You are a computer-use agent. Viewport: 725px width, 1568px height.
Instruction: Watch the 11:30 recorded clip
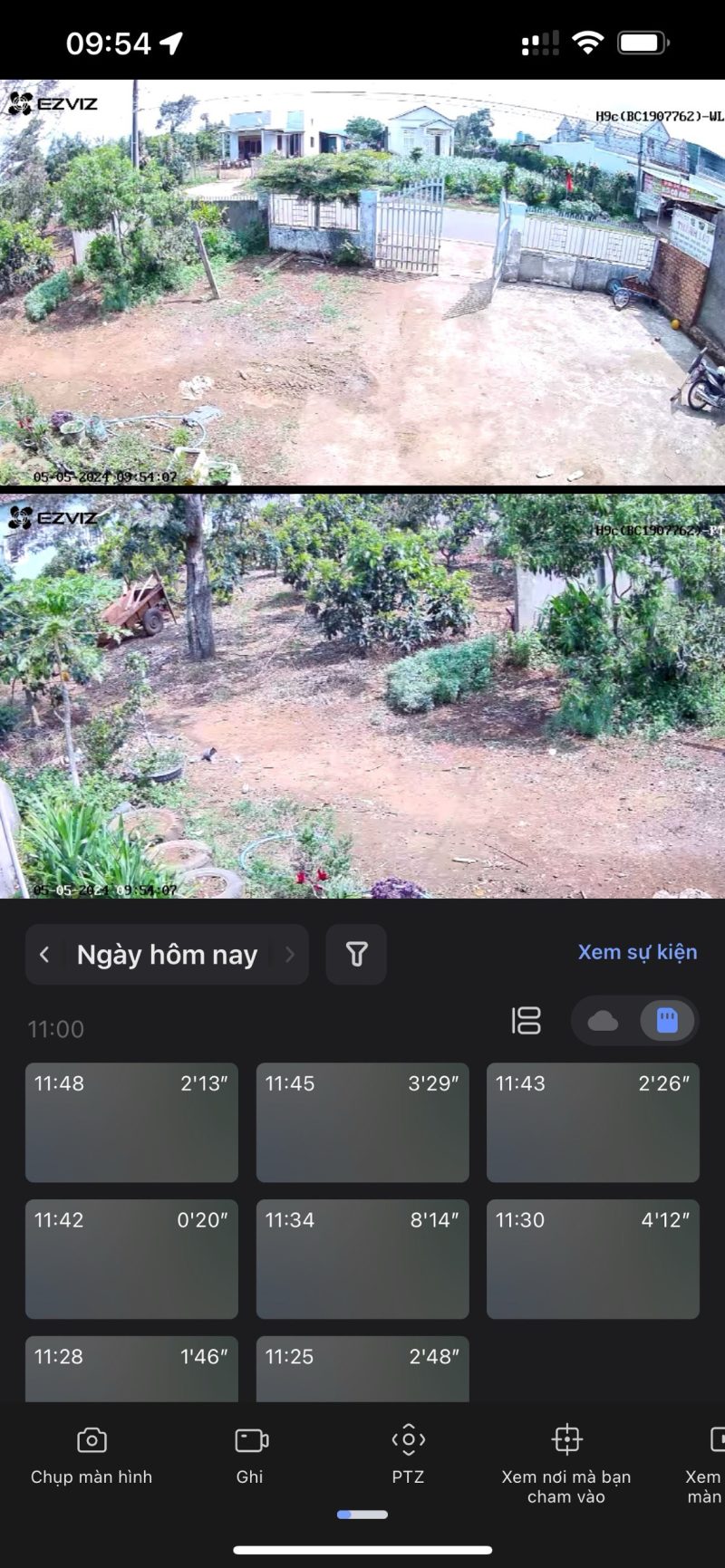(593, 1259)
